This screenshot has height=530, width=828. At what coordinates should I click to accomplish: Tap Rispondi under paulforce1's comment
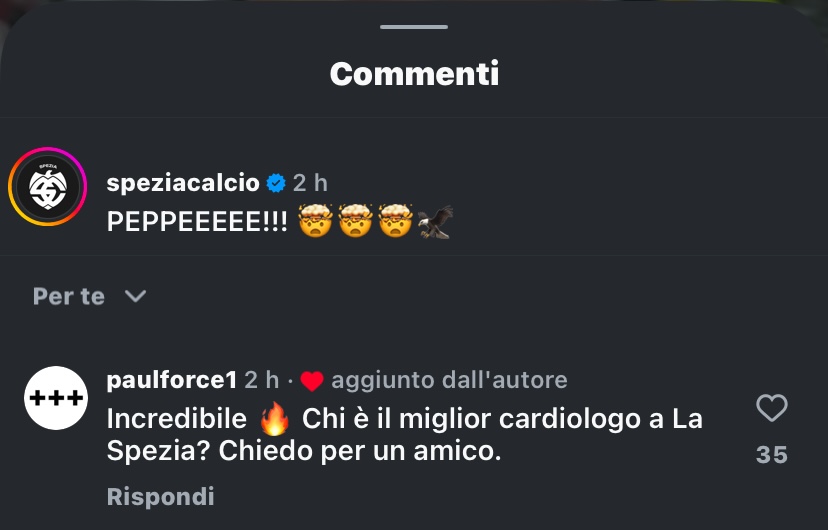point(160,496)
